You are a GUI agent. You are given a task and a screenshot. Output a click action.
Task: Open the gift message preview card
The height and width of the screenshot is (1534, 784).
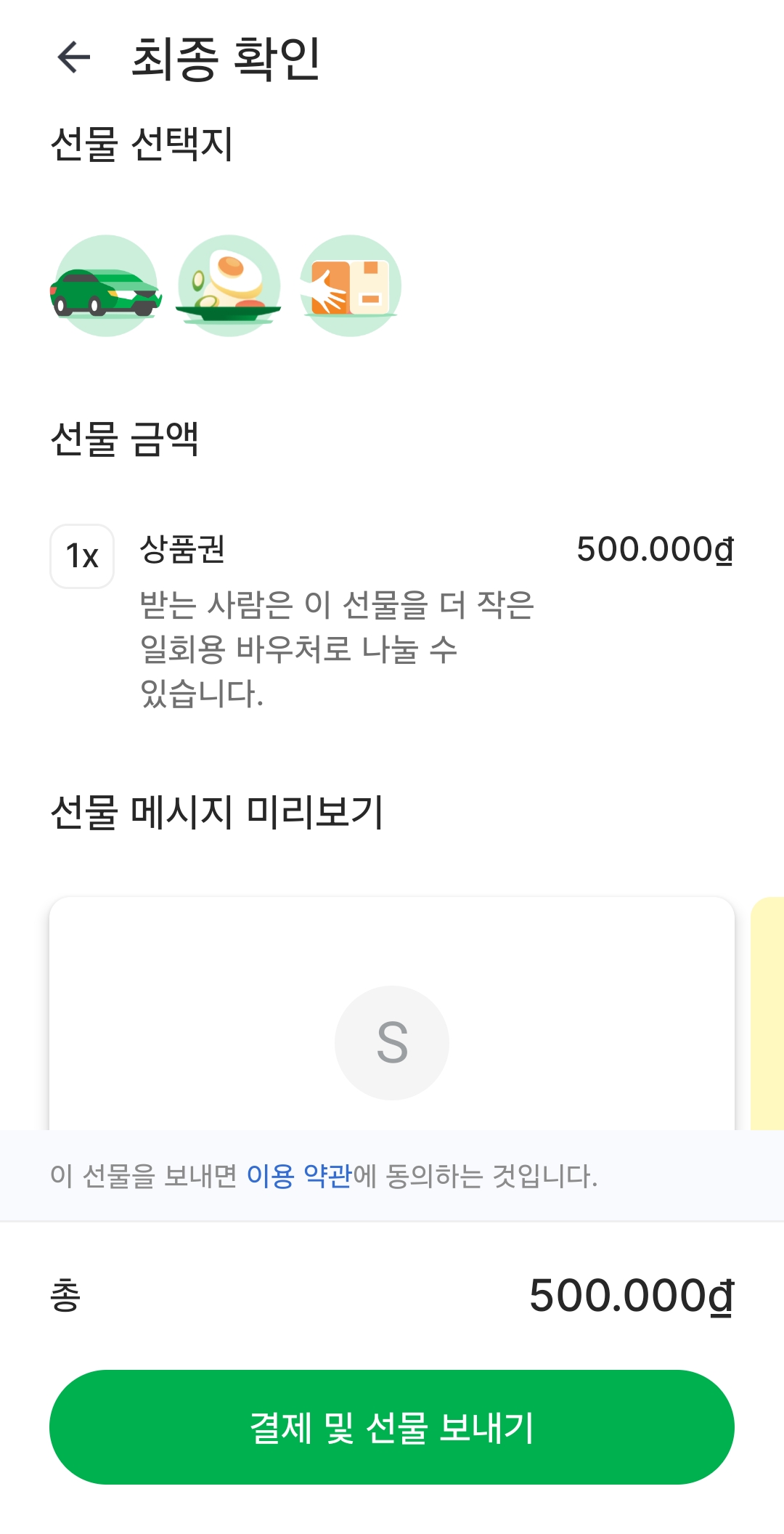click(x=392, y=1017)
